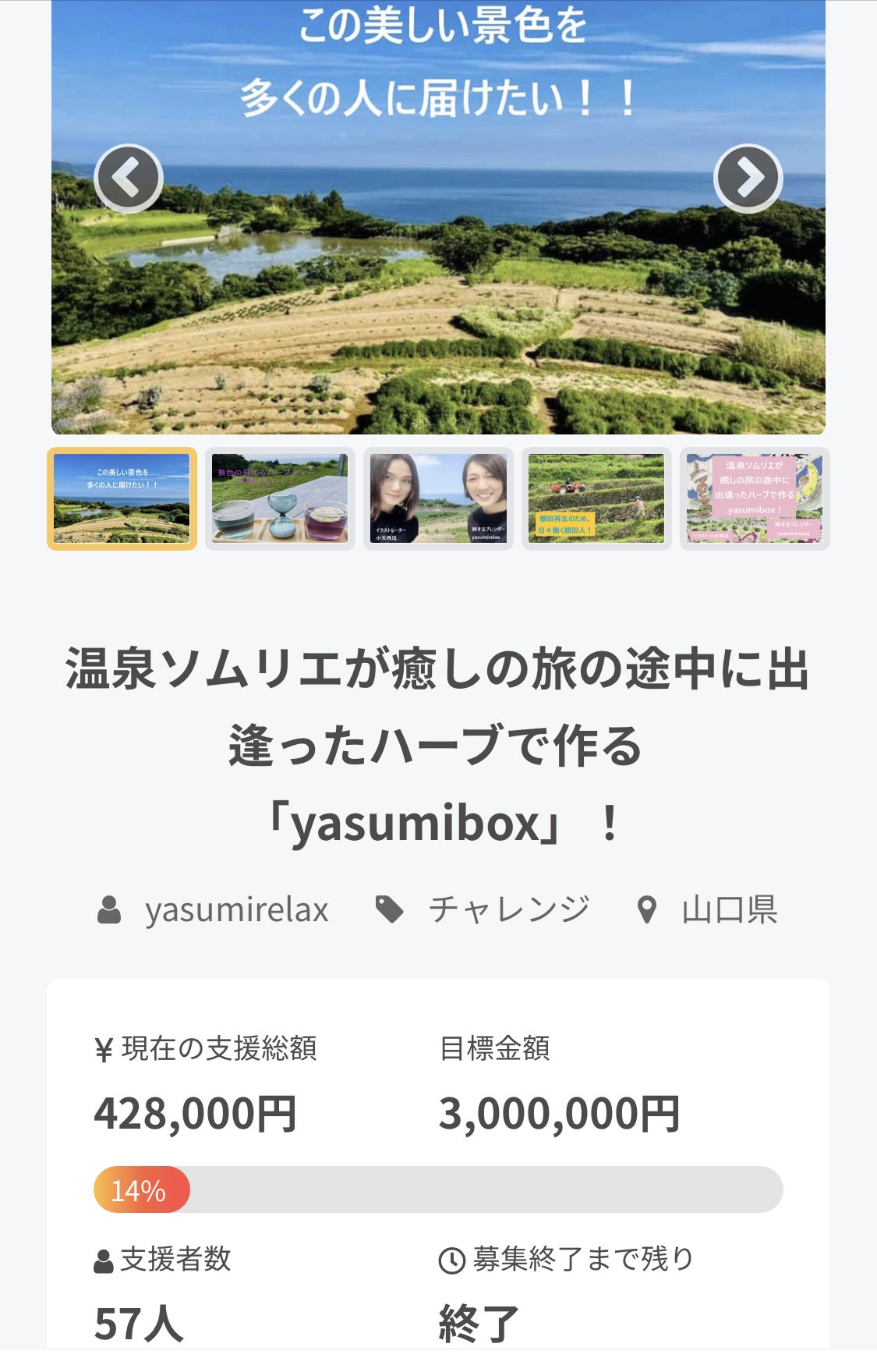877x1372 pixels.
Task: Select the two women portrait thumbnail
Action: [438, 498]
